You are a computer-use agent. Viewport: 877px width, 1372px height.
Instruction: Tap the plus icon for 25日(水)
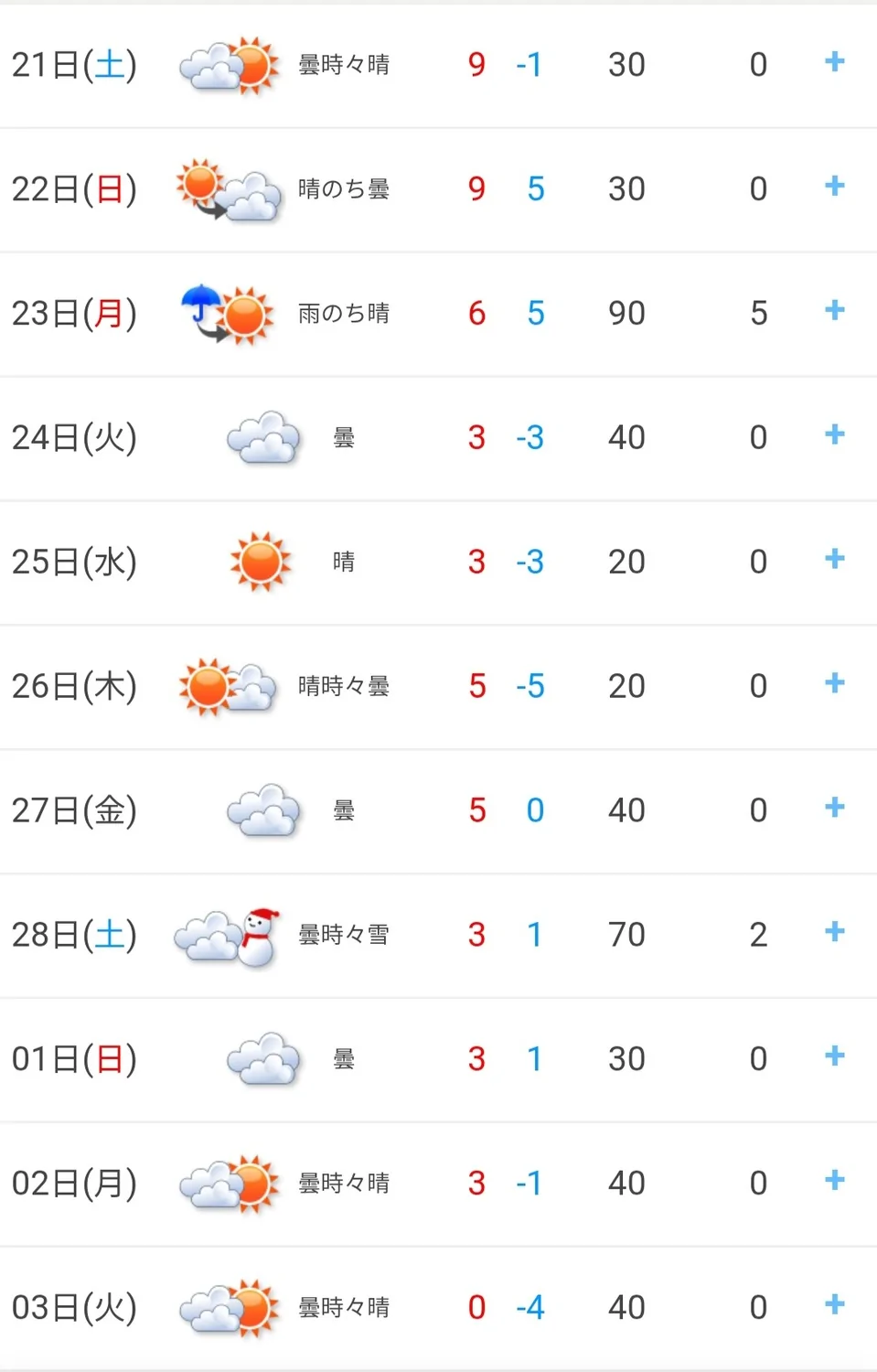pos(834,559)
